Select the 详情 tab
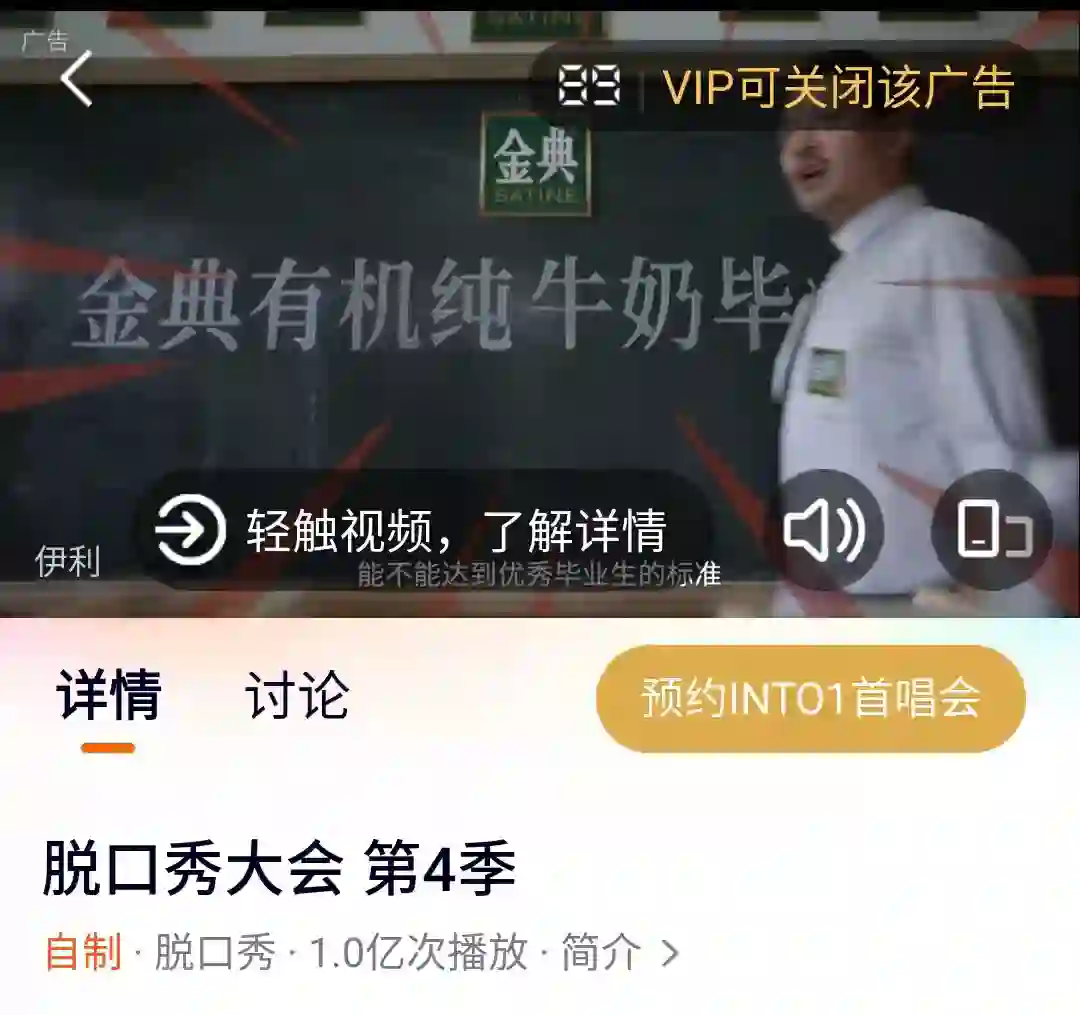This screenshot has width=1080, height=1015. 109,696
